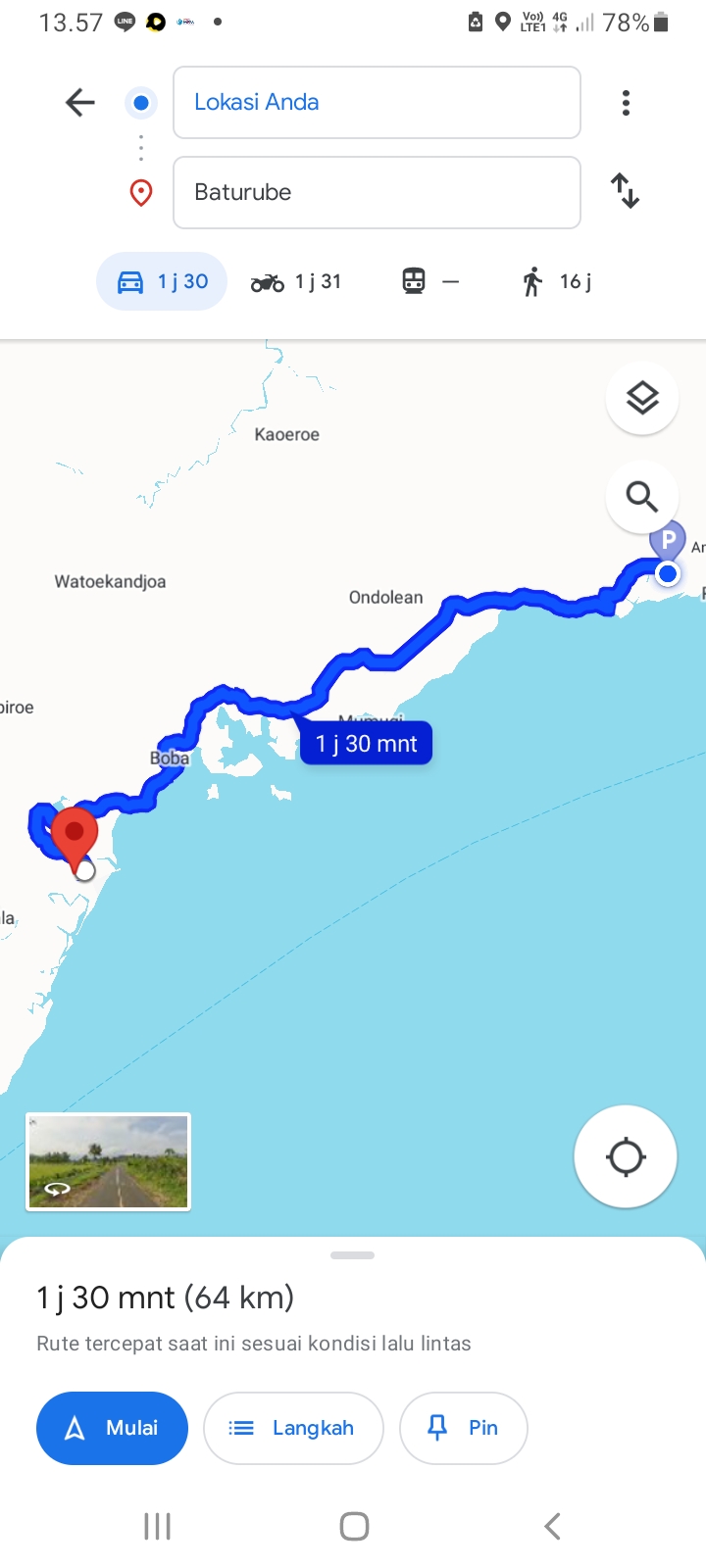Expand the bottom sheet handle
The width and height of the screenshot is (706, 1568).
[353, 1255]
